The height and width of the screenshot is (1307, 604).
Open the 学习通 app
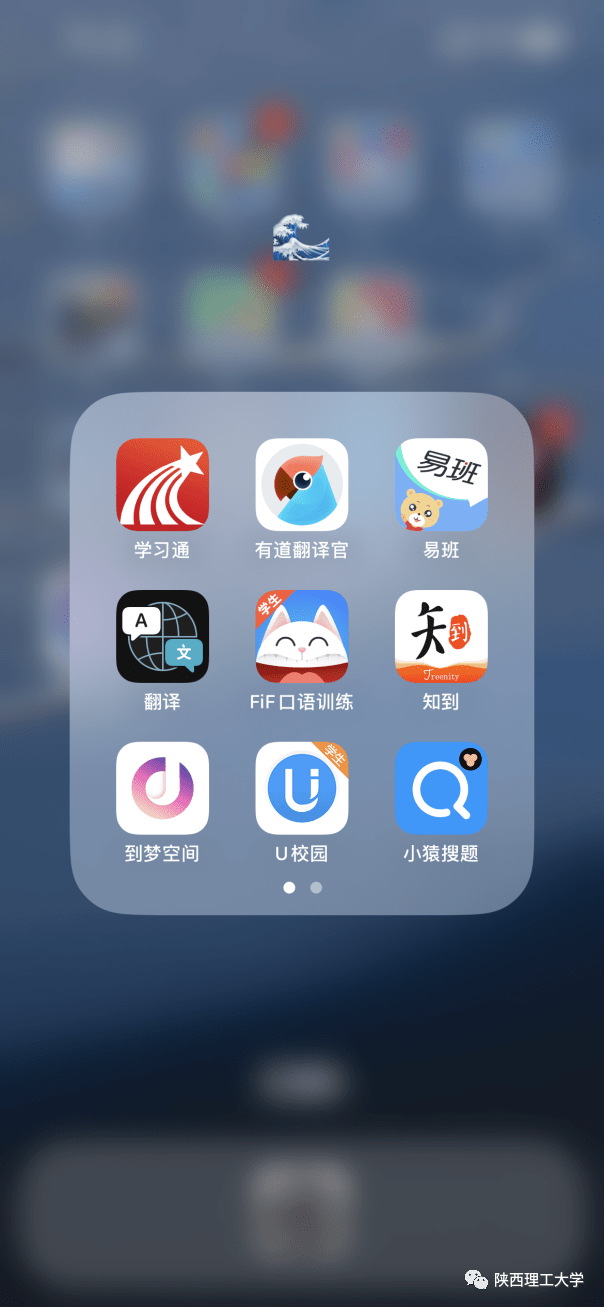[162, 485]
